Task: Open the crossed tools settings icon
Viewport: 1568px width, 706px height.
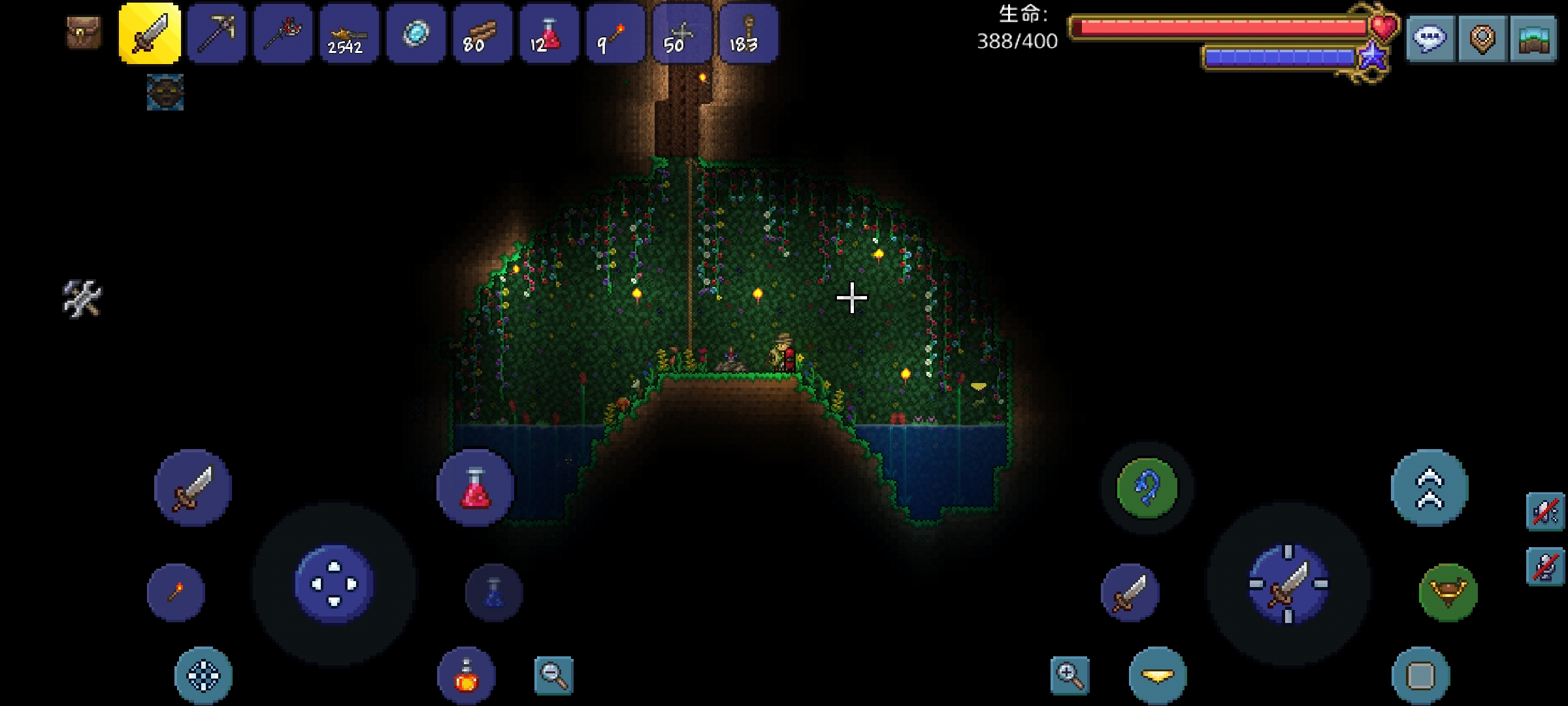Action: [82, 299]
